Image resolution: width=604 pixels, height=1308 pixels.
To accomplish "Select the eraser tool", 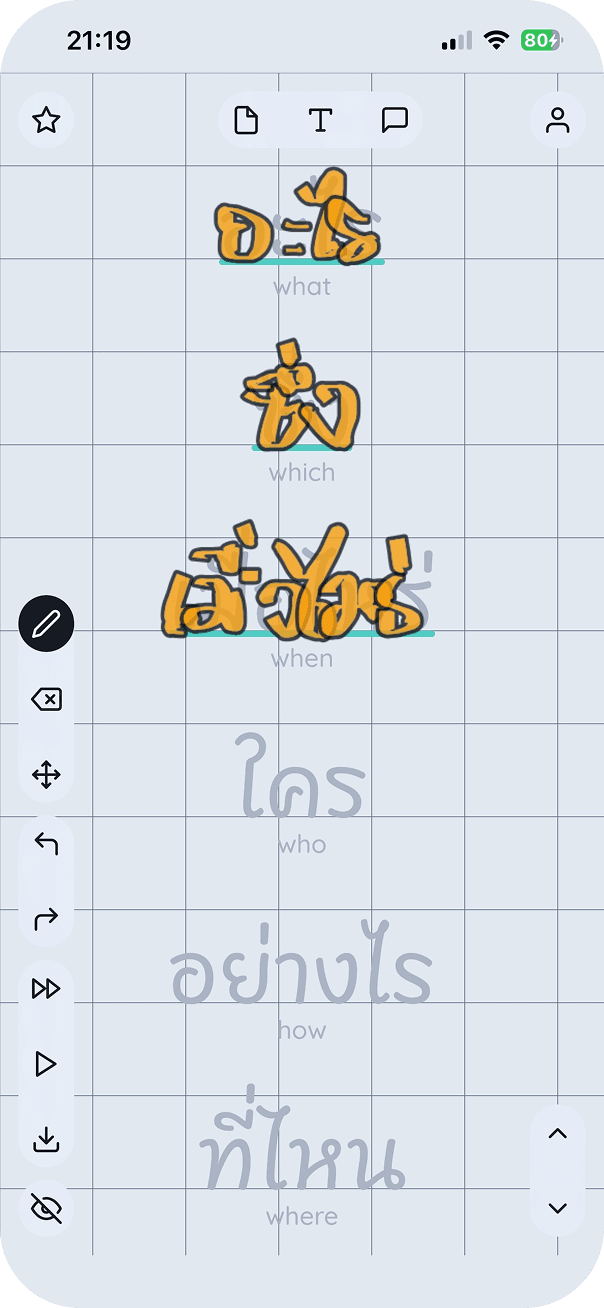I will [x=46, y=699].
